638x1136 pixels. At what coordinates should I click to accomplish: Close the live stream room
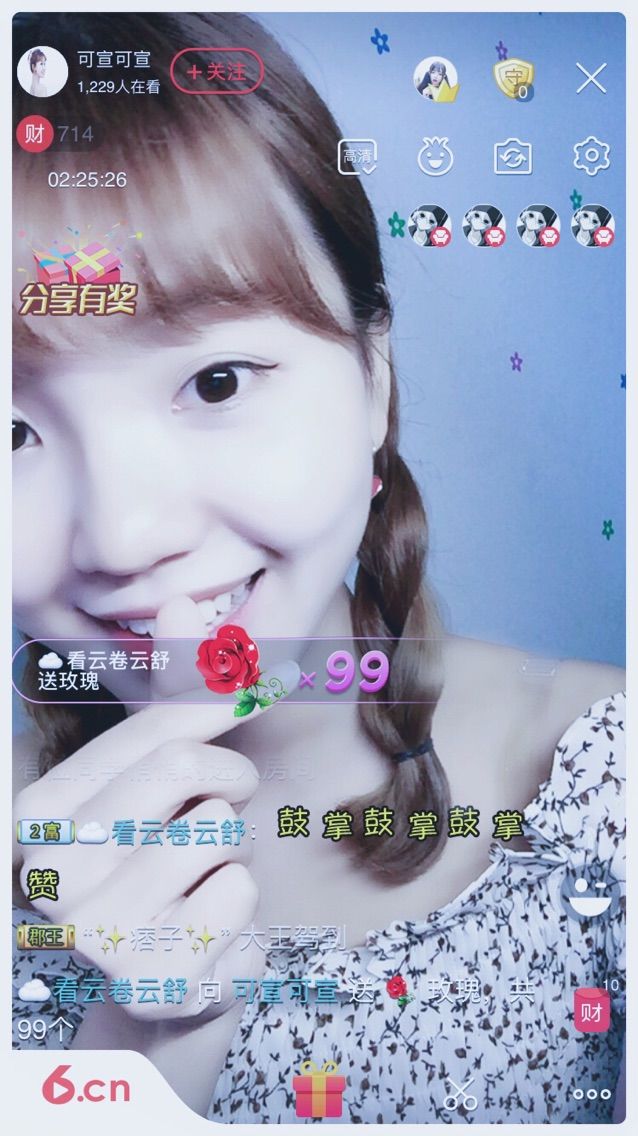tap(591, 78)
